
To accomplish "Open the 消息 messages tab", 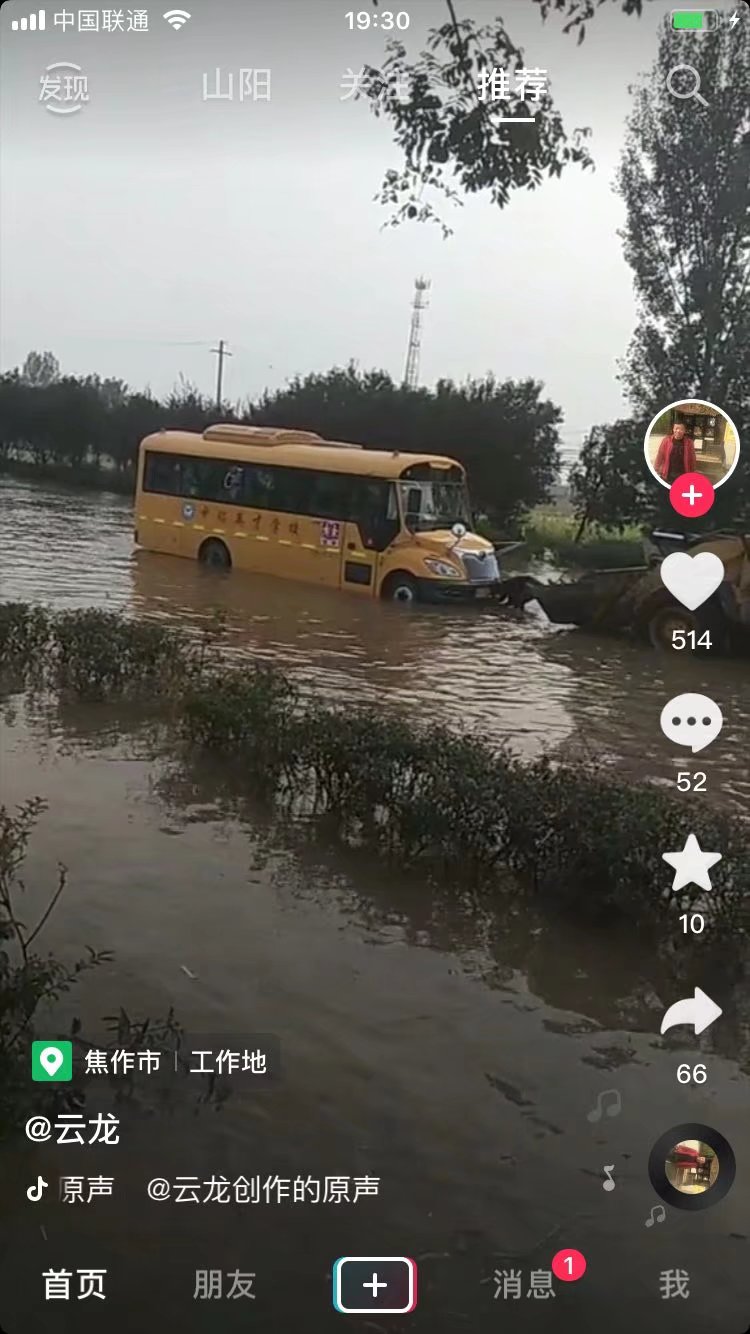I will (x=524, y=1285).
